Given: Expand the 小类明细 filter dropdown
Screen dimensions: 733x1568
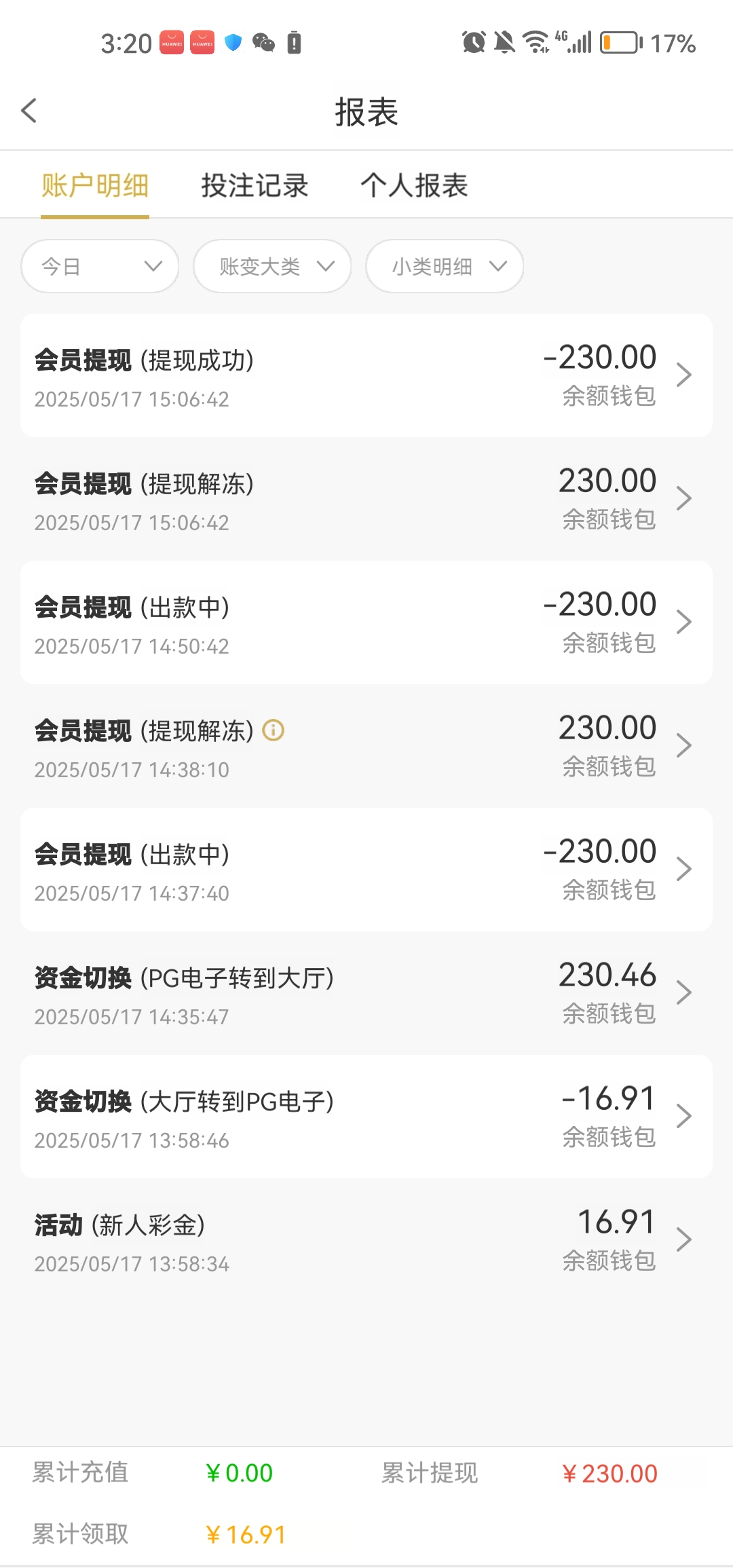Looking at the screenshot, I should 445,266.
